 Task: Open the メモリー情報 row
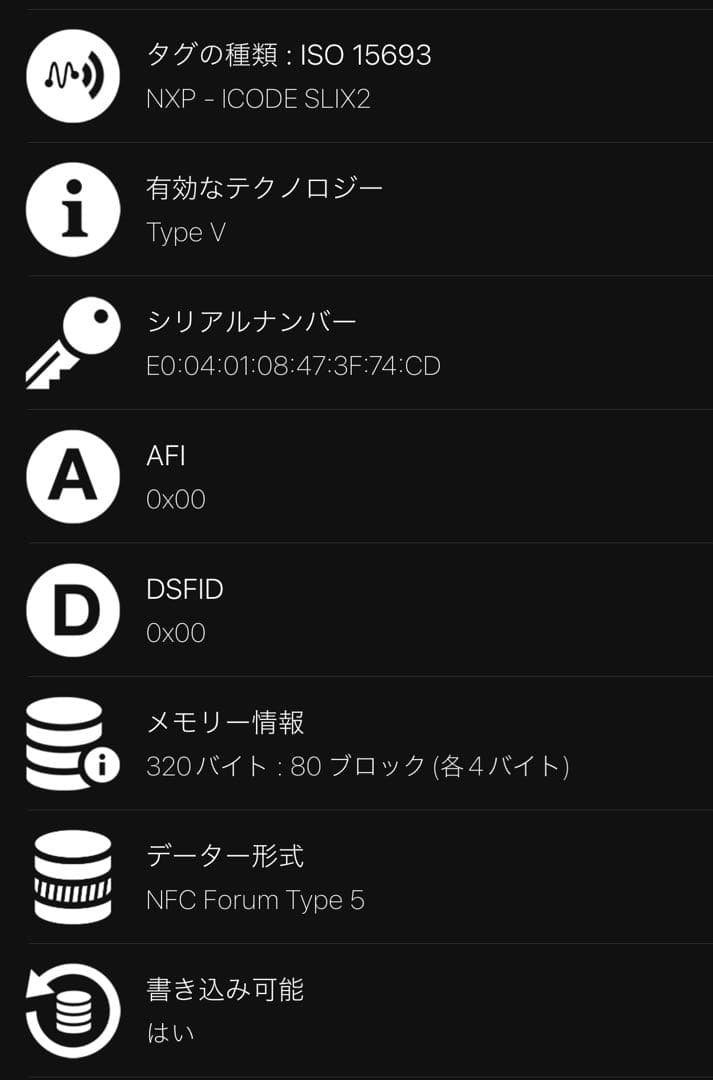356,744
